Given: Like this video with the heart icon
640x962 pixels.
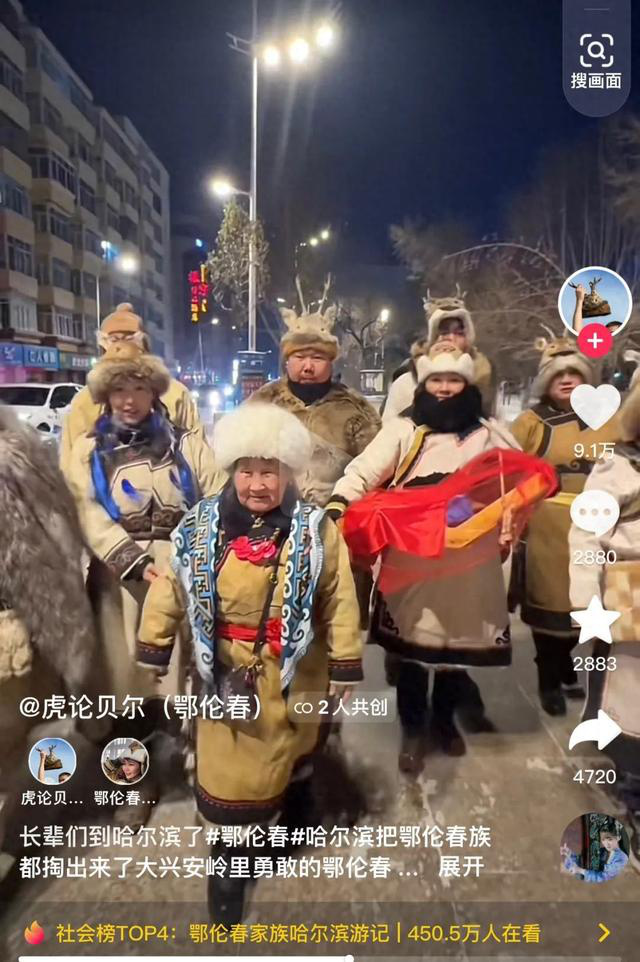Looking at the screenshot, I should [x=595, y=407].
